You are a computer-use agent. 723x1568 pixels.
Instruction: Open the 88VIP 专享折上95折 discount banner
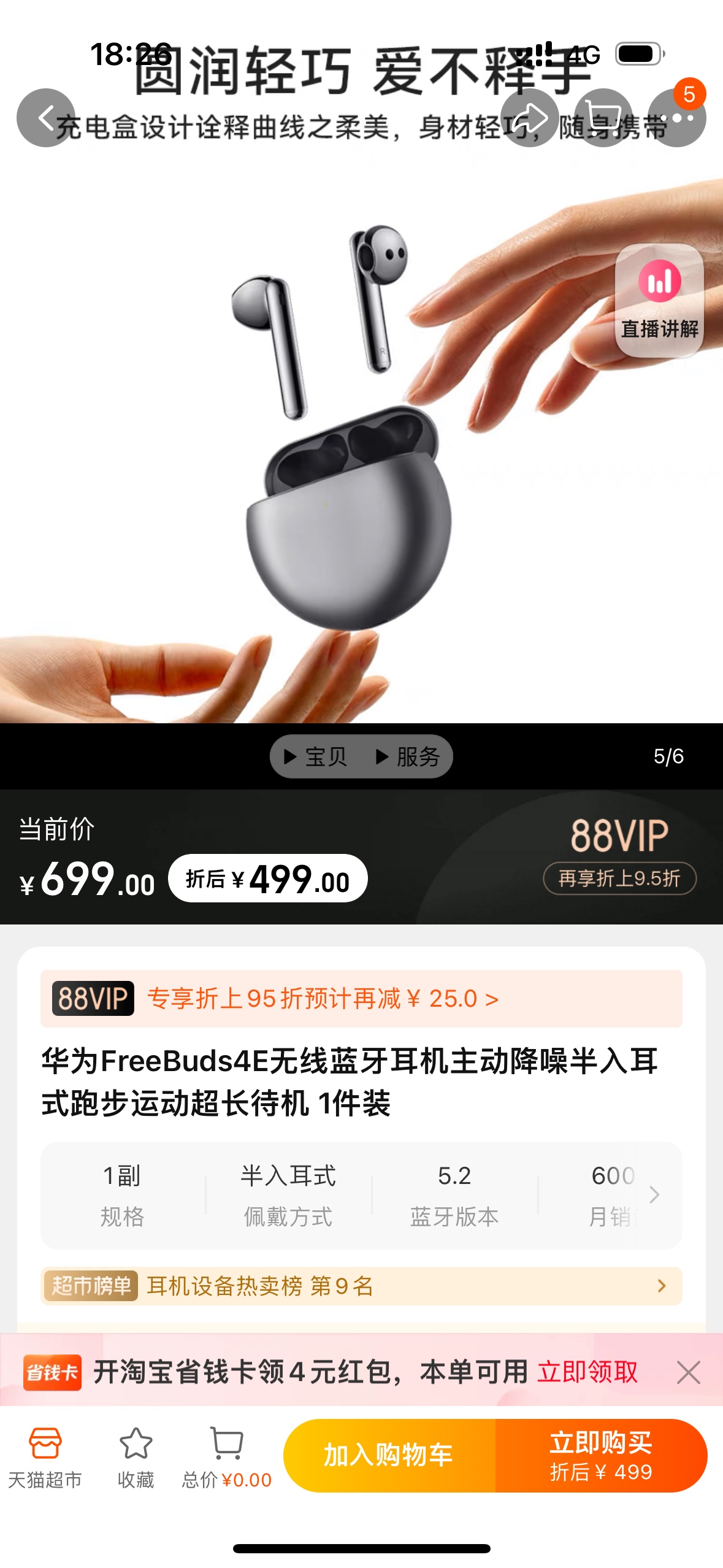click(361, 999)
